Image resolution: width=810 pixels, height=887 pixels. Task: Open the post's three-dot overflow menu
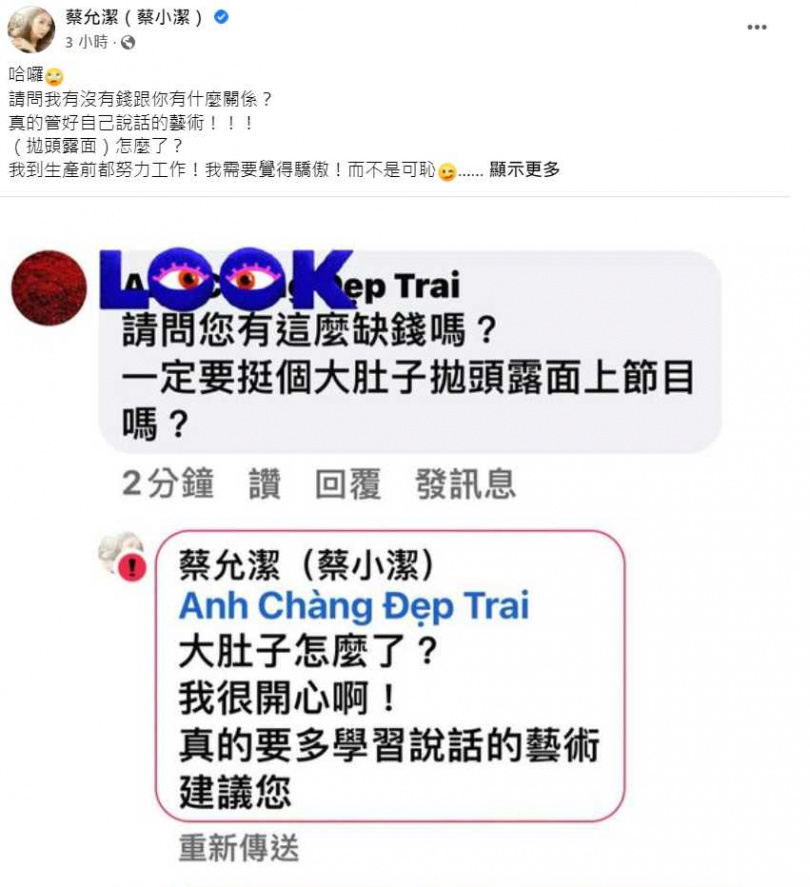(757, 27)
